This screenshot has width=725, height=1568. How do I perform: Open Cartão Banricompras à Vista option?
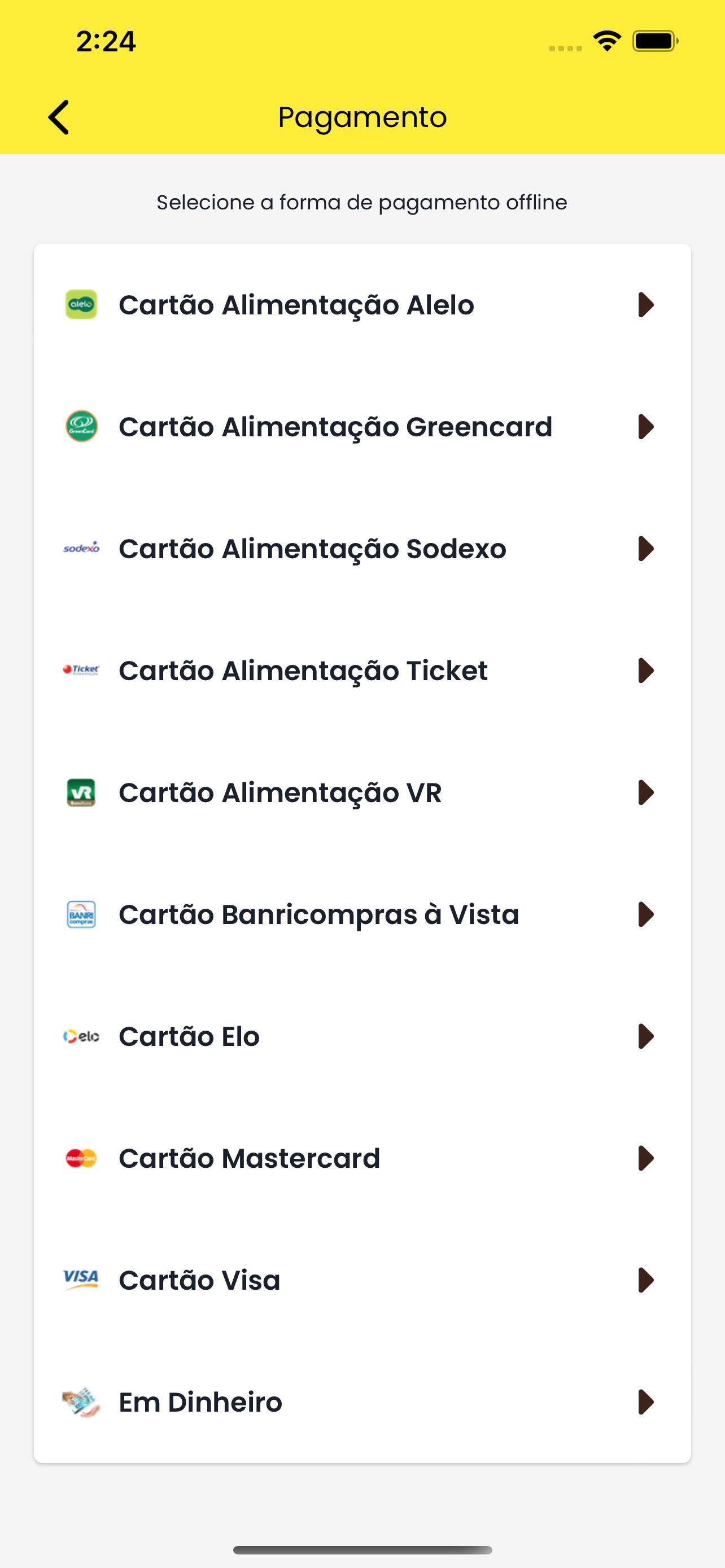click(362, 914)
